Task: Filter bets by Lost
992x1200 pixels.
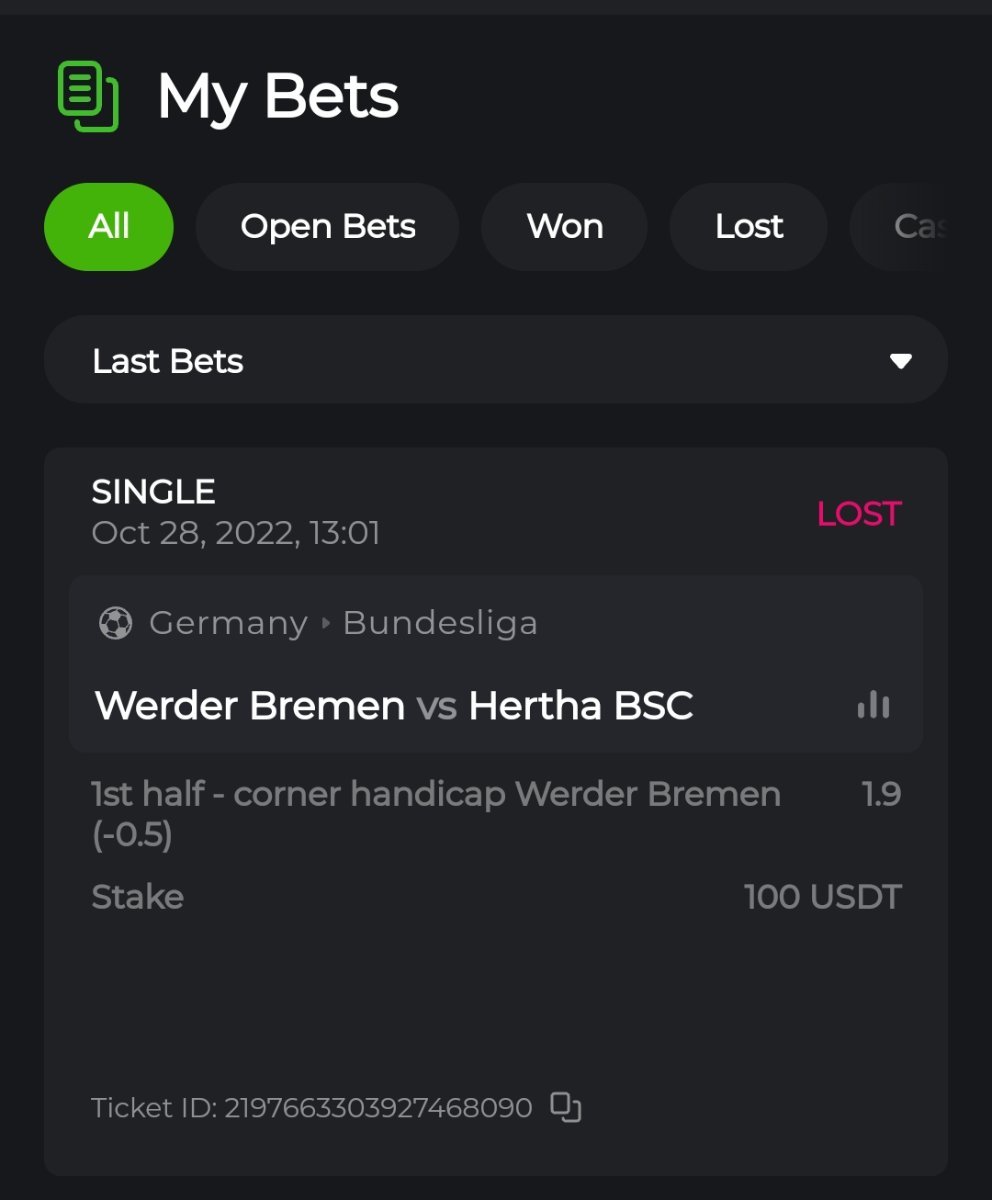Action: click(748, 227)
